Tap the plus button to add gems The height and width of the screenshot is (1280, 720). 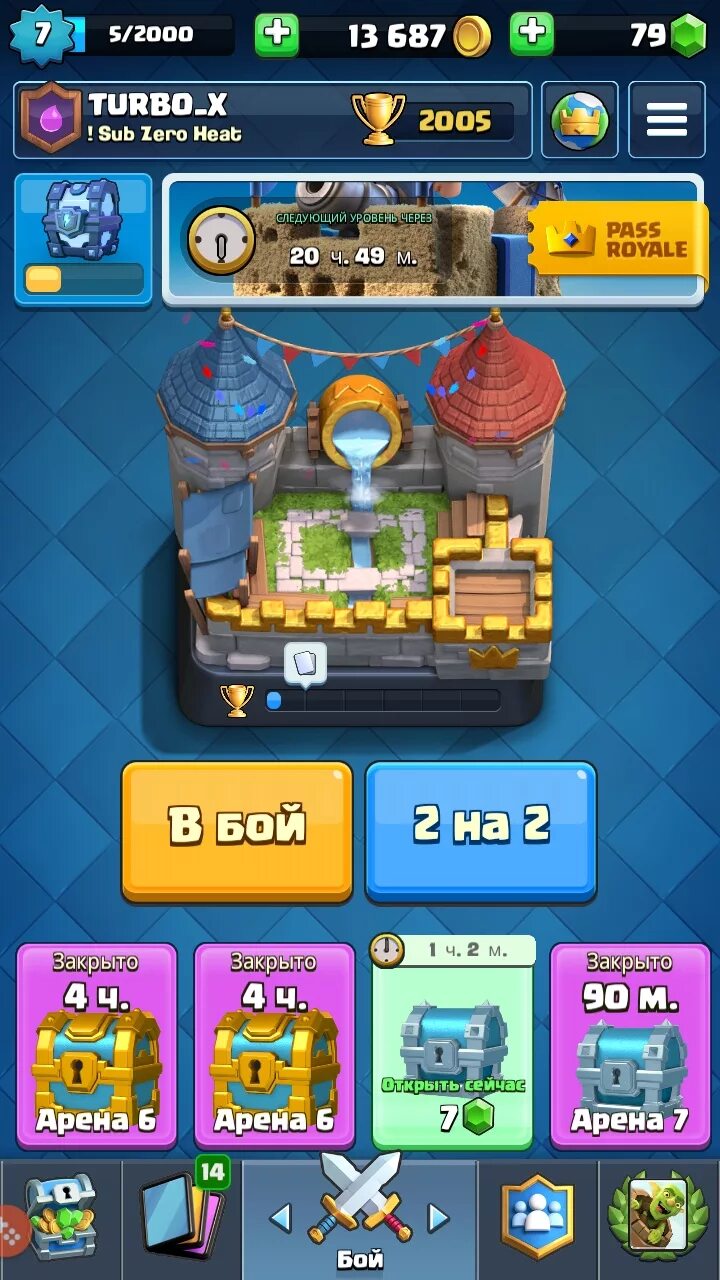pos(532,35)
